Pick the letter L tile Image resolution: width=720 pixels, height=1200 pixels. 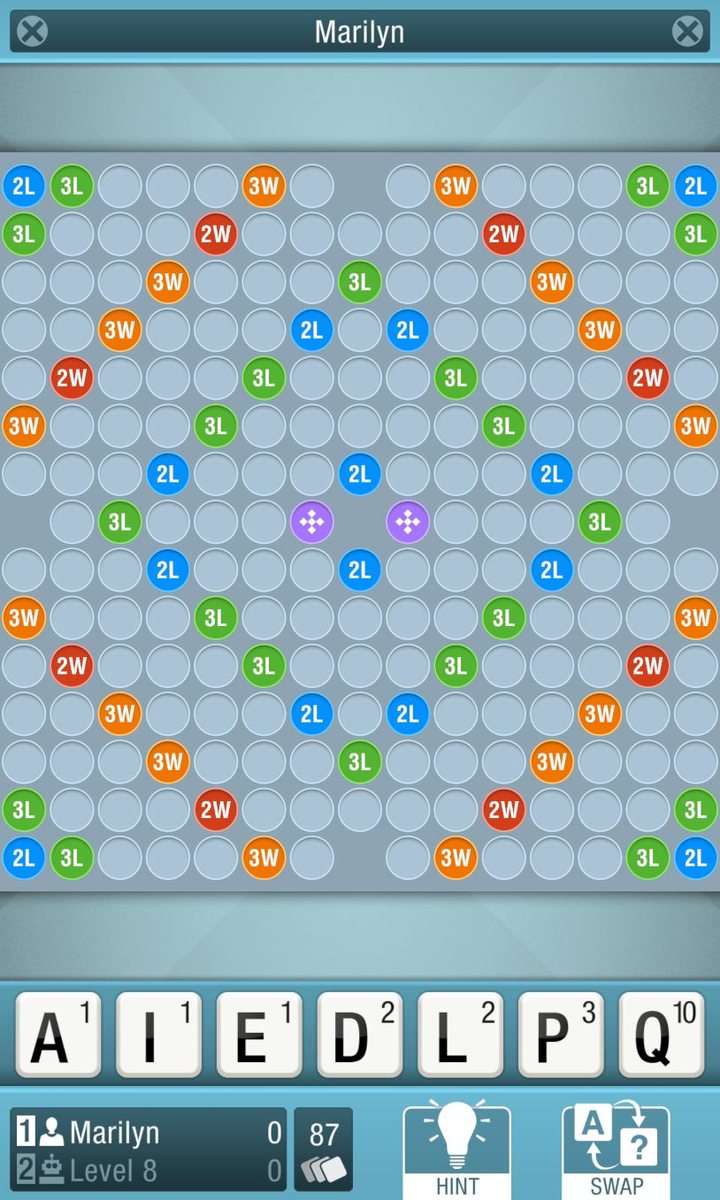(460, 1034)
